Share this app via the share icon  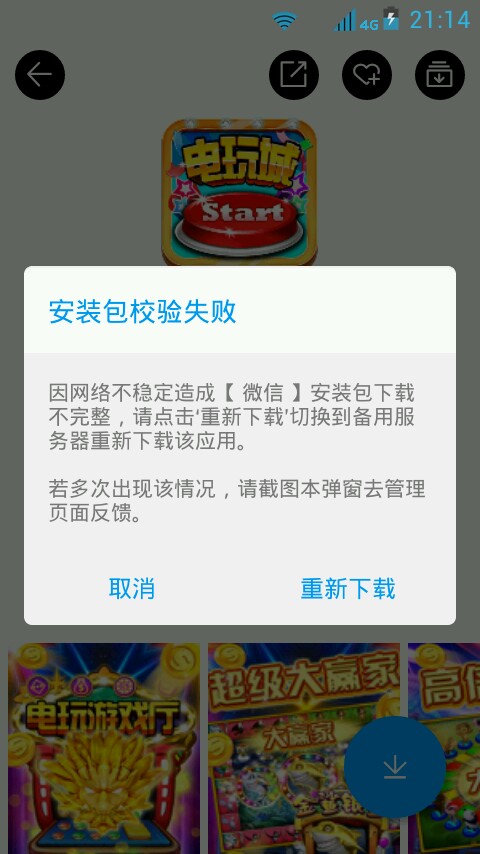pyautogui.click(x=294, y=75)
